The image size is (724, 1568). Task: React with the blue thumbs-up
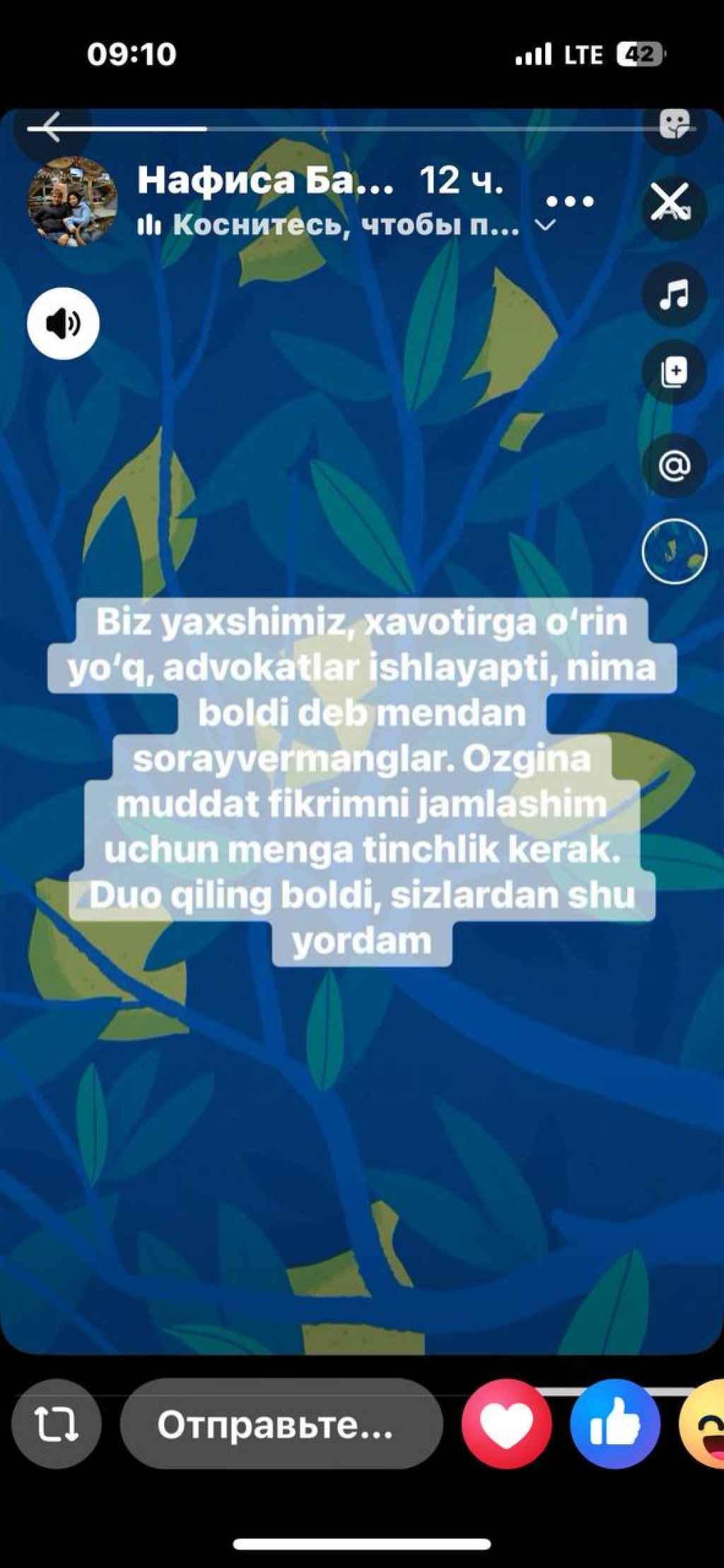click(x=615, y=1424)
